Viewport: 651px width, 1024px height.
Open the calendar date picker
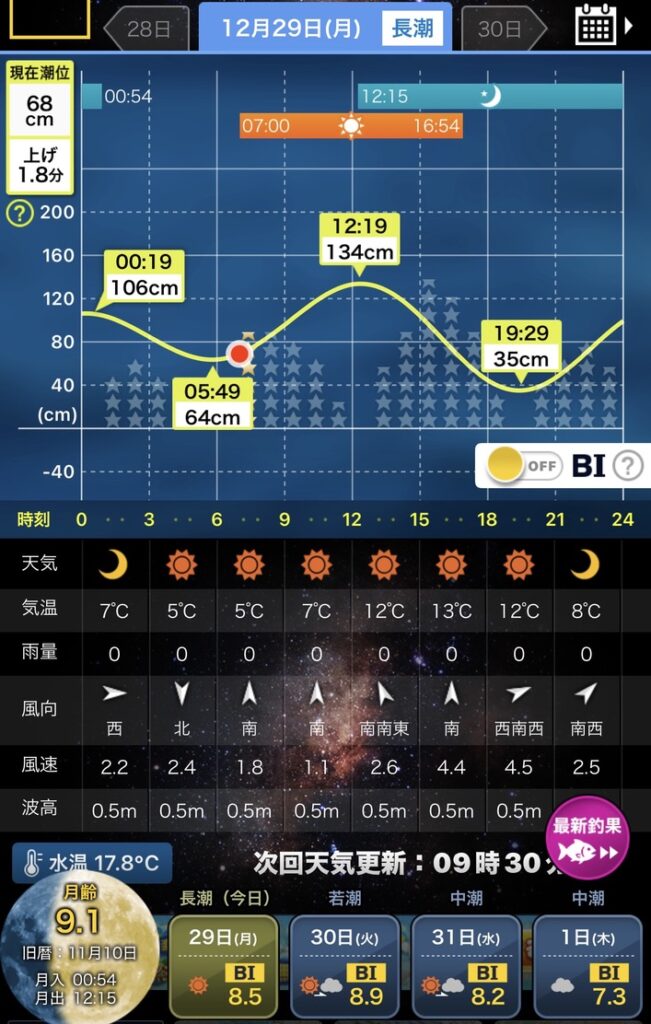tap(597, 24)
